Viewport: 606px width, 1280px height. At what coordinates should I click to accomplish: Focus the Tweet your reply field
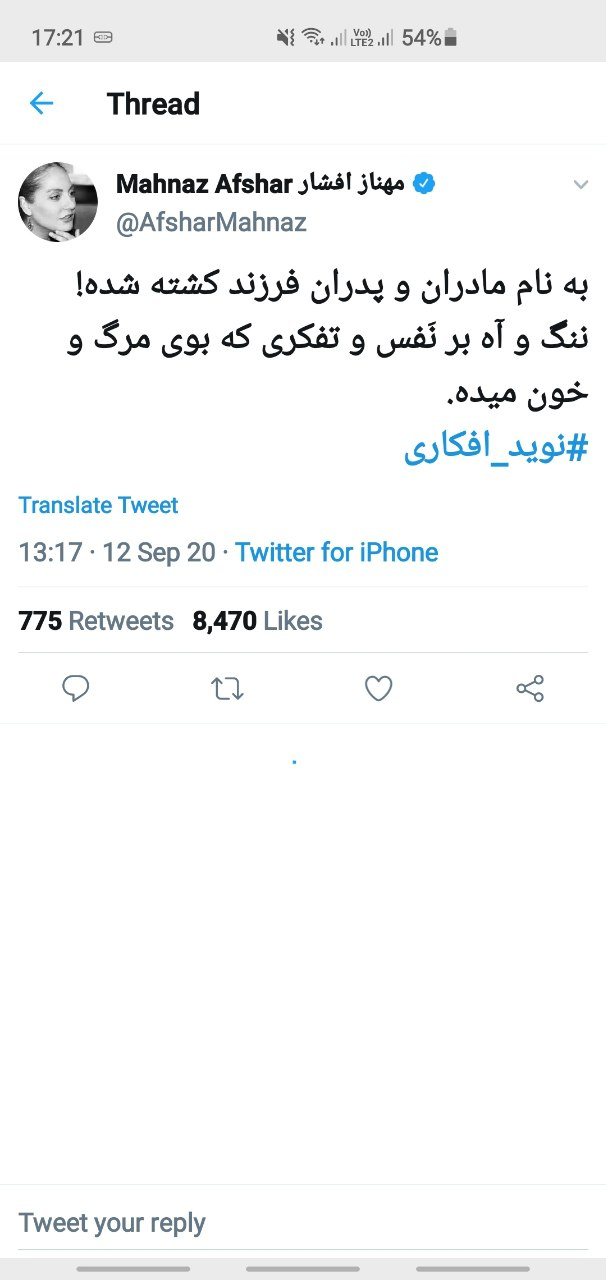click(300, 1222)
